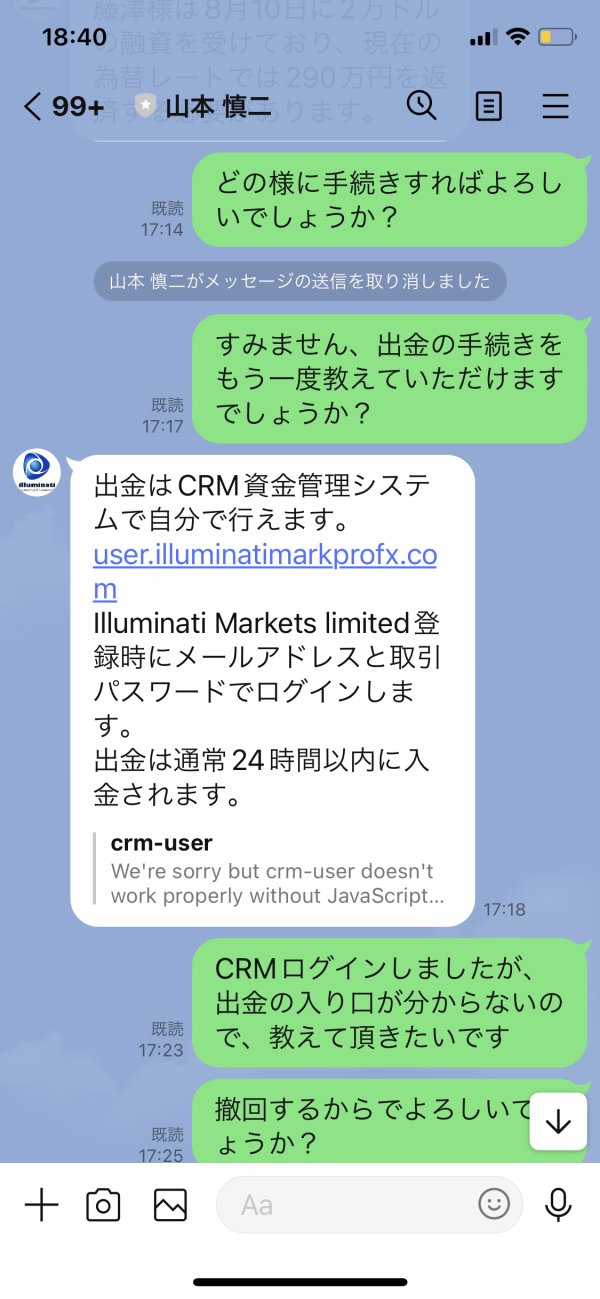Open the chat hamburger menu
600x1299 pixels.
tap(556, 106)
